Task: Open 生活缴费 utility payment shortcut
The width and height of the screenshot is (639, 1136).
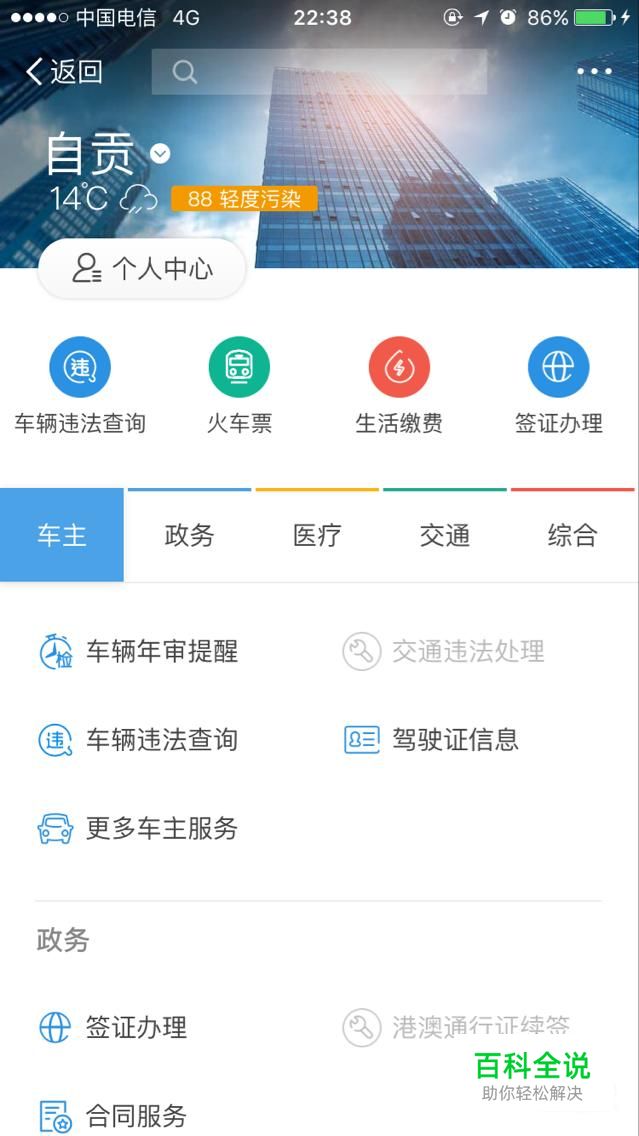Action: [x=399, y=385]
